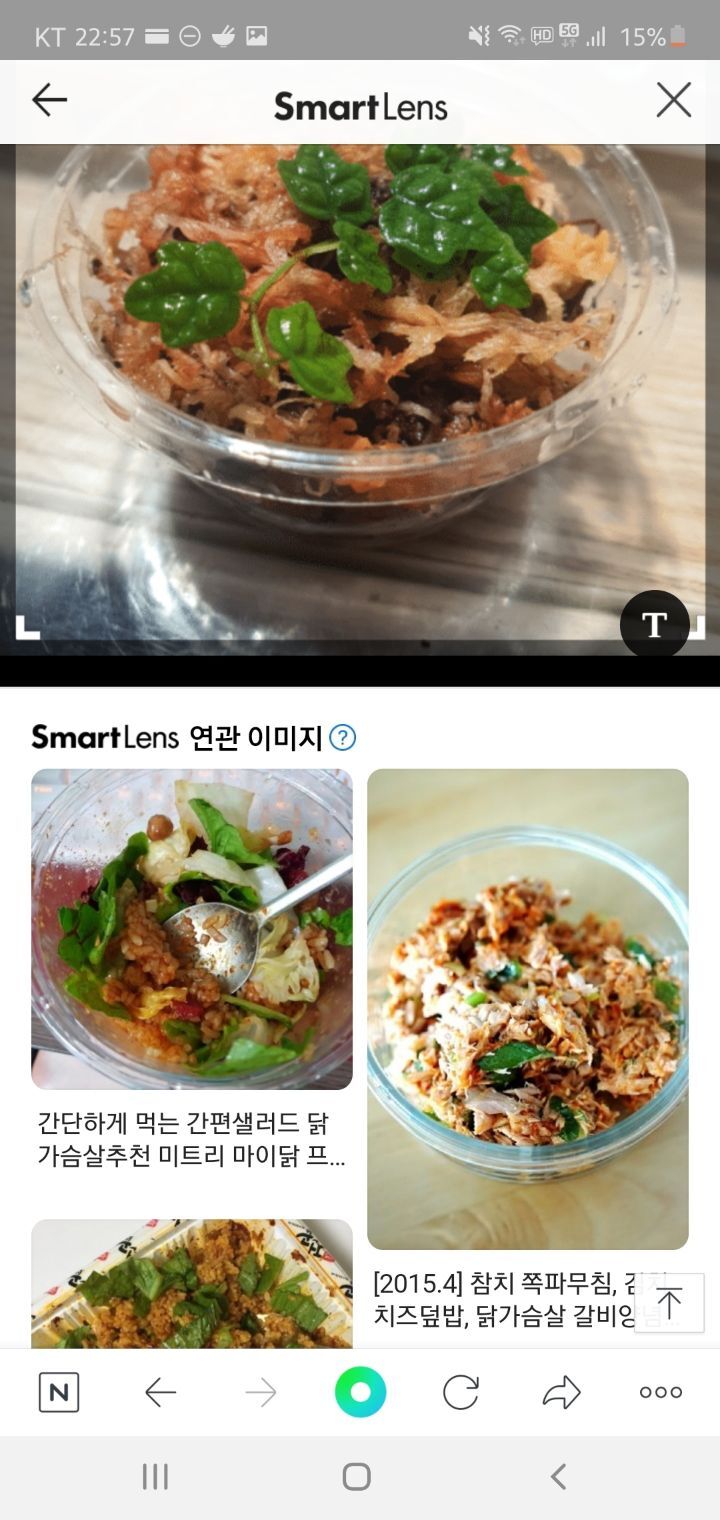Open the three-dot more menu
This screenshot has width=720, height=1520.
tap(661, 1392)
